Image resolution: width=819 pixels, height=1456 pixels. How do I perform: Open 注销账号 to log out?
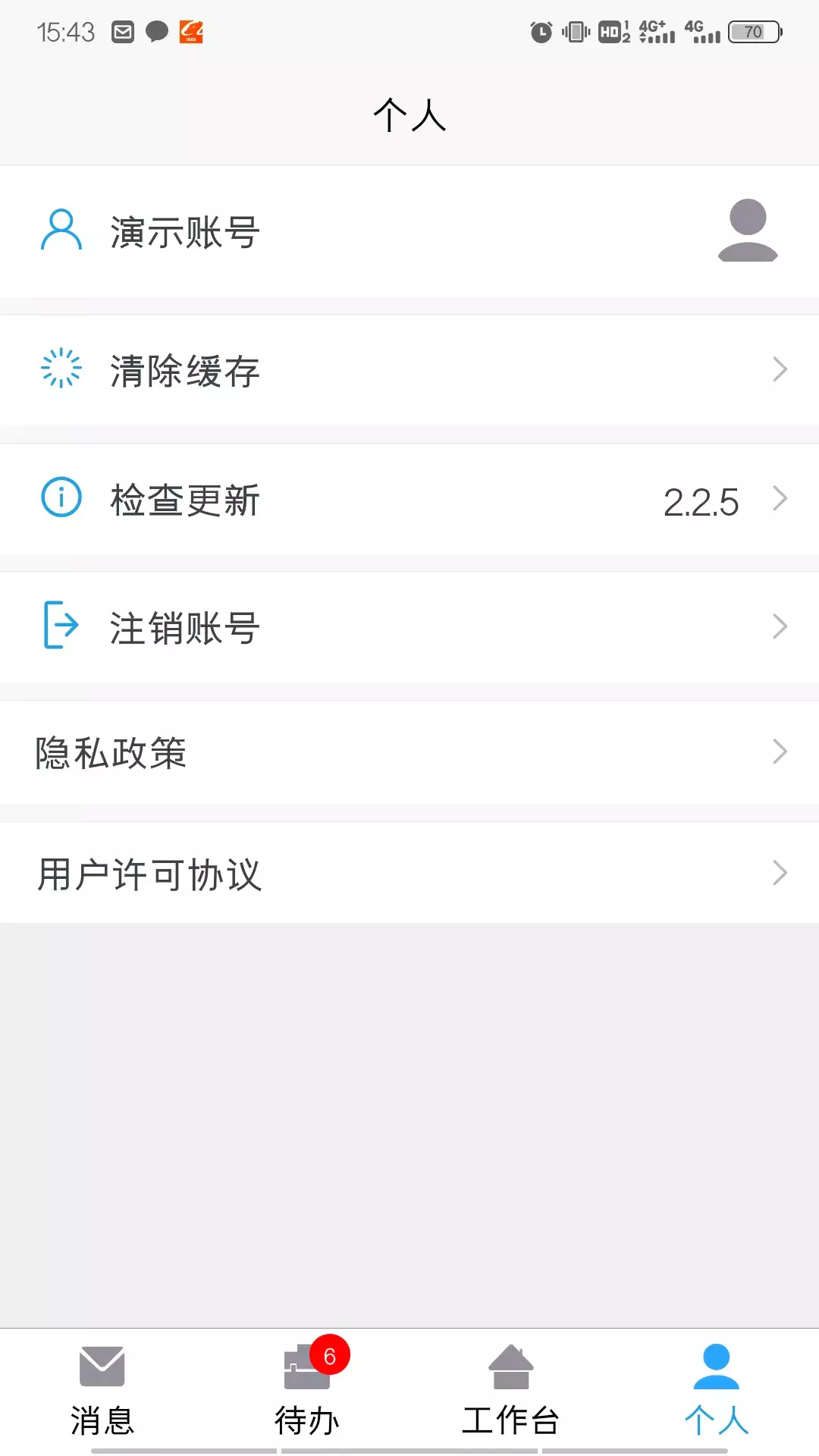[409, 627]
